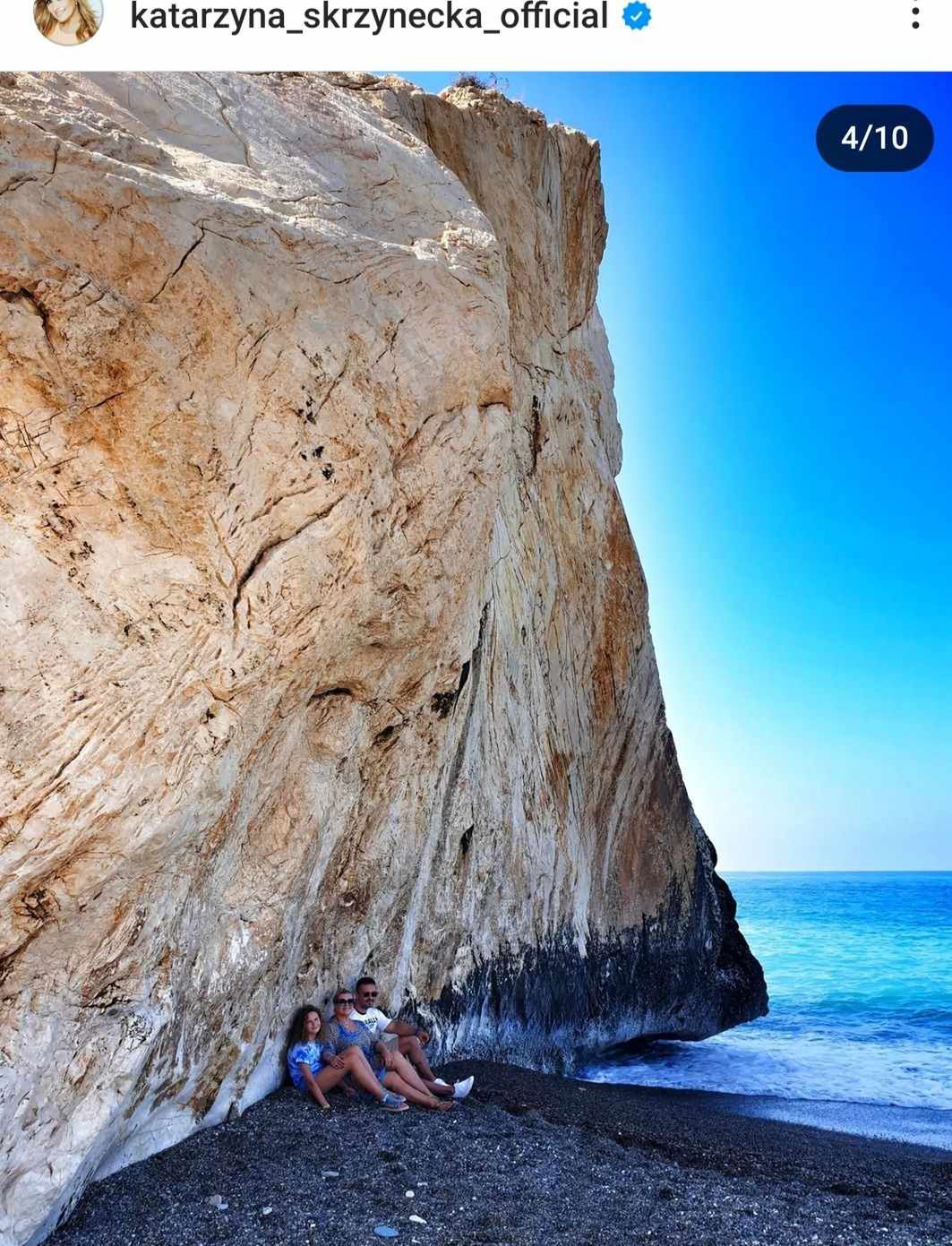The width and height of the screenshot is (952, 1246).
Task: Tap the katarzyna_skrzynecka_official username
Action: [369, 16]
